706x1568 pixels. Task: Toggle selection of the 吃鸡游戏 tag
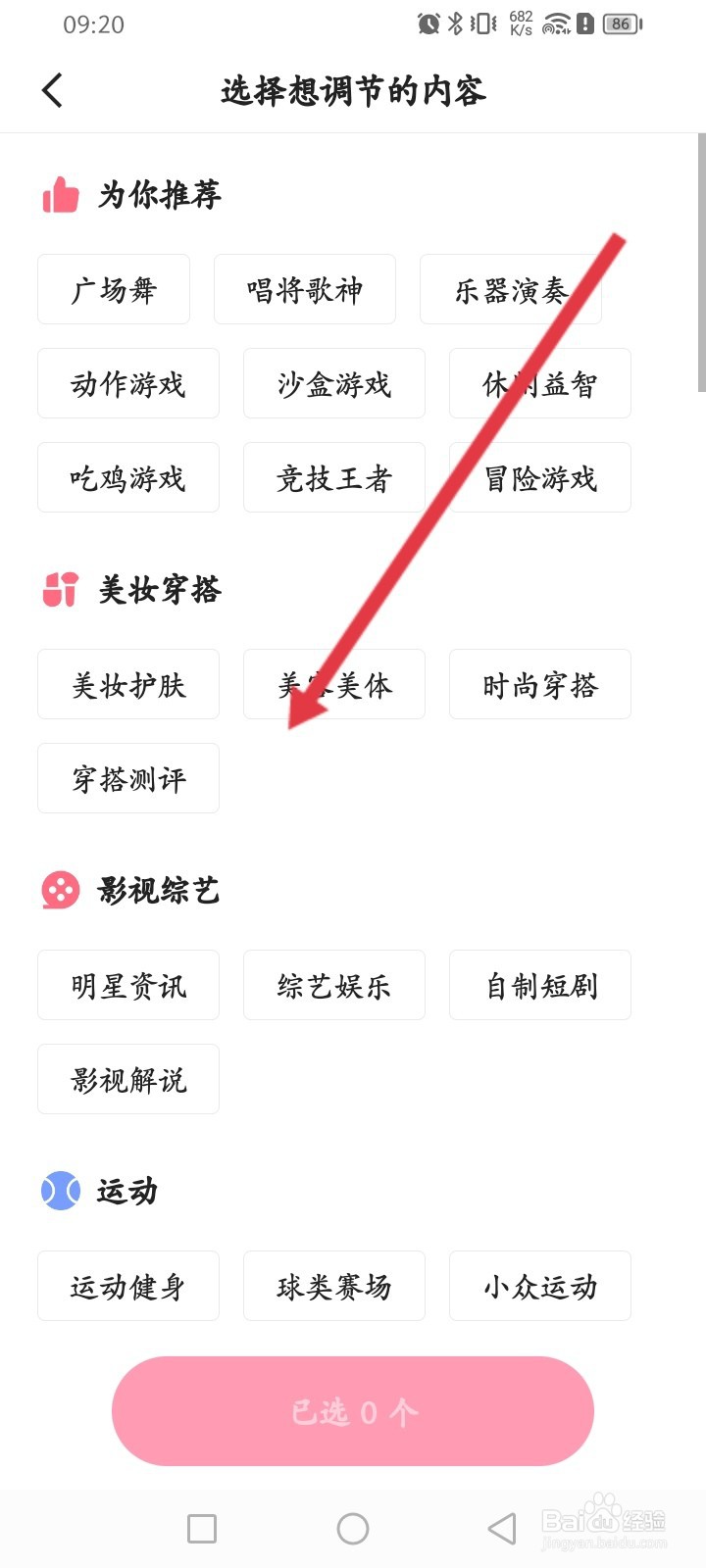tap(127, 477)
